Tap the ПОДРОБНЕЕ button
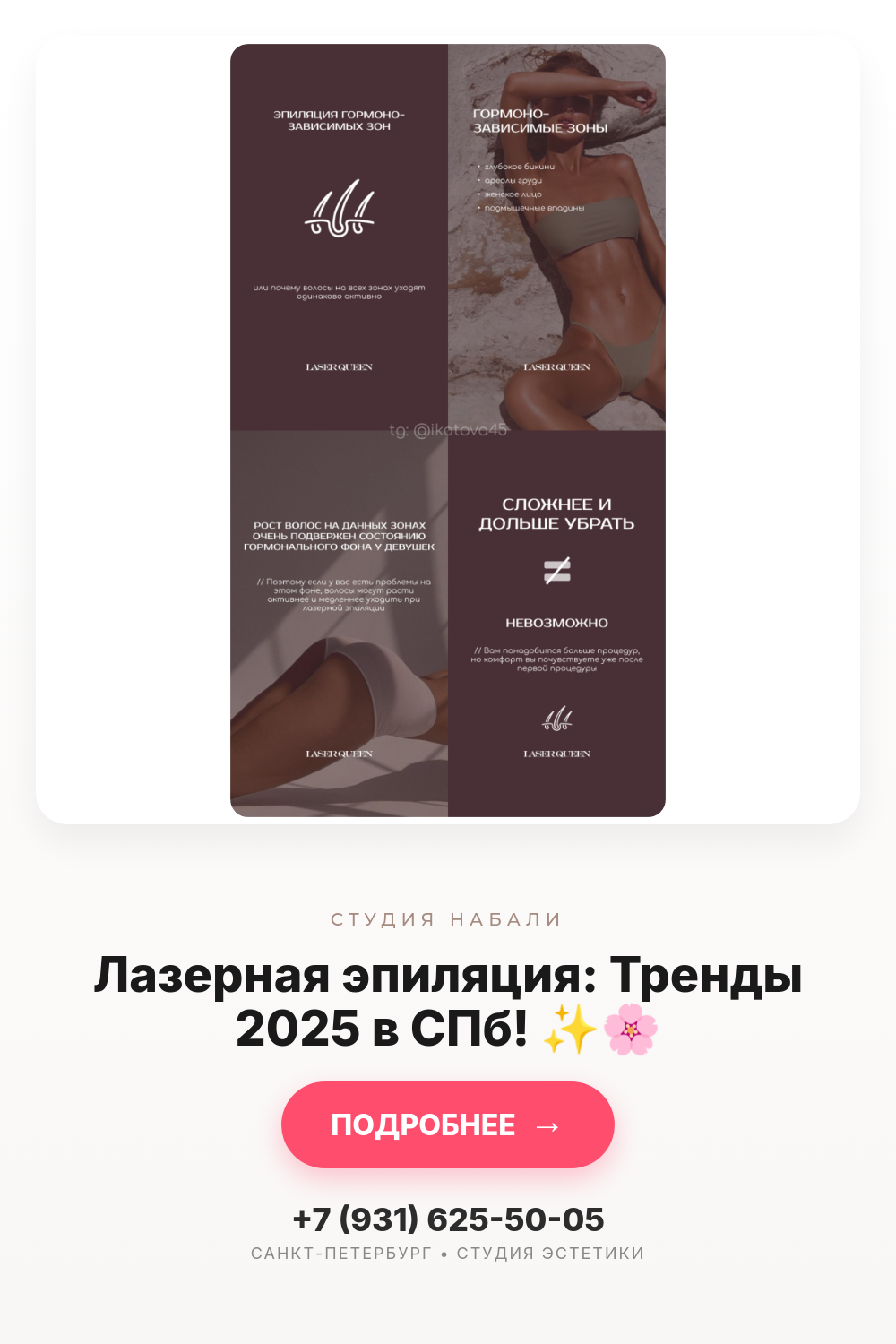 click(x=448, y=1124)
